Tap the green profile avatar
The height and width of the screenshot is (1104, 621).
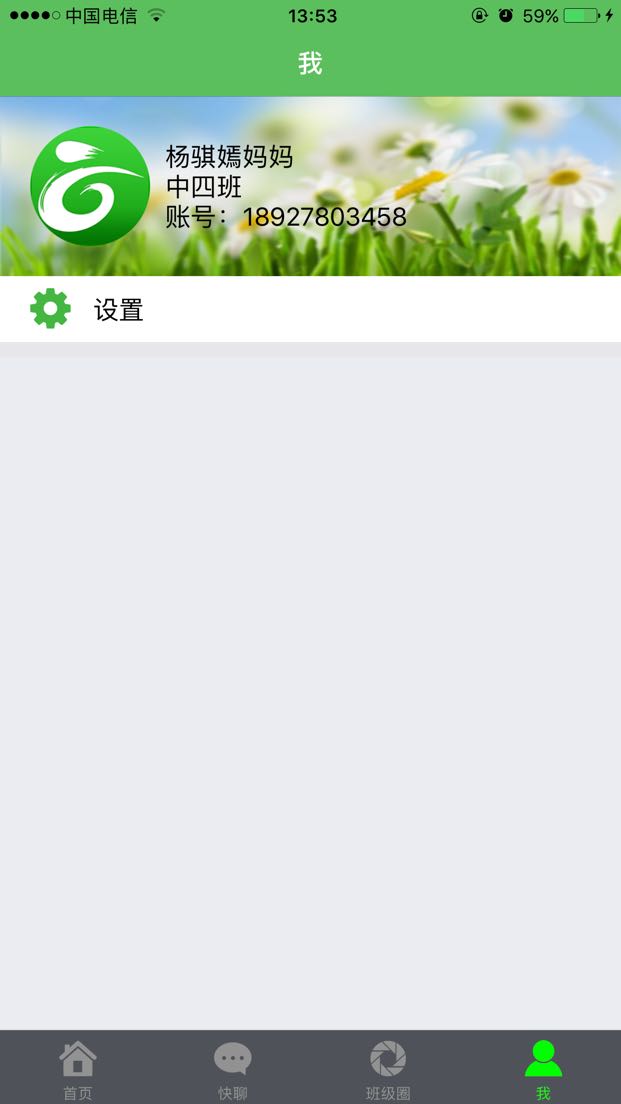pos(90,186)
